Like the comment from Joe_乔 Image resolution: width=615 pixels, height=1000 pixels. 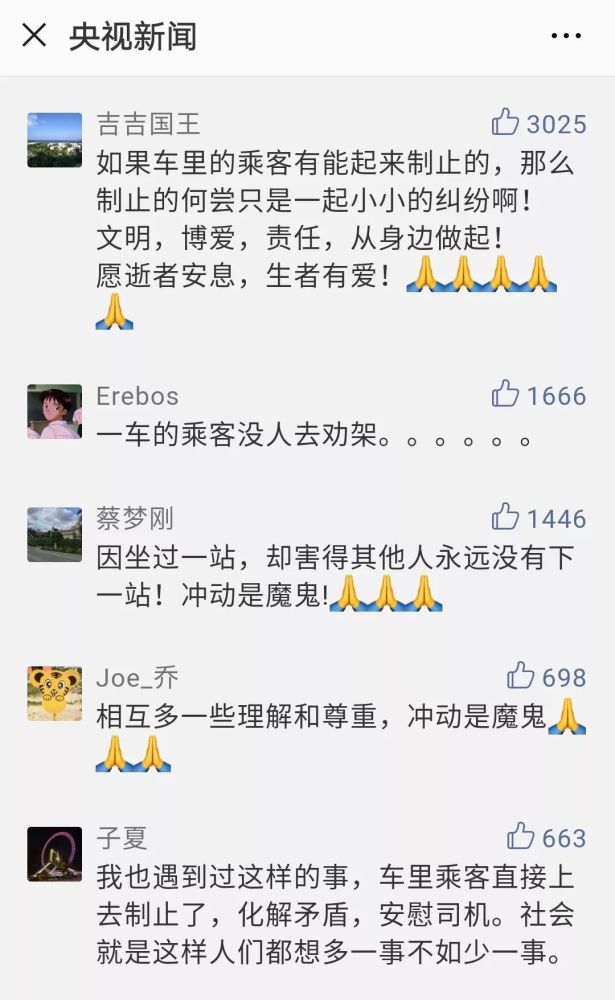pyautogui.click(x=520, y=677)
